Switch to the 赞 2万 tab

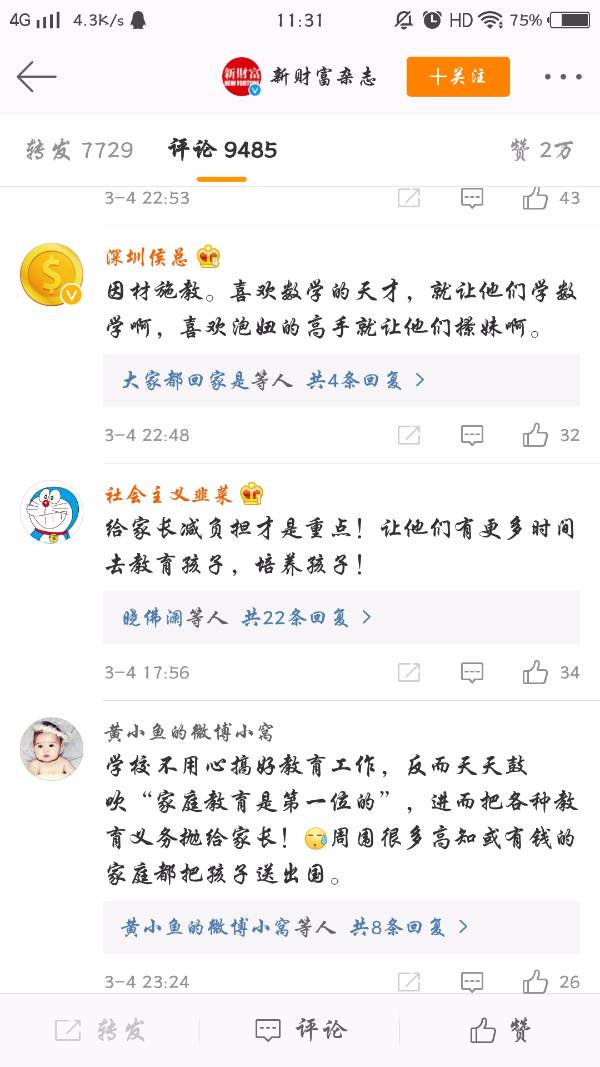coord(542,150)
